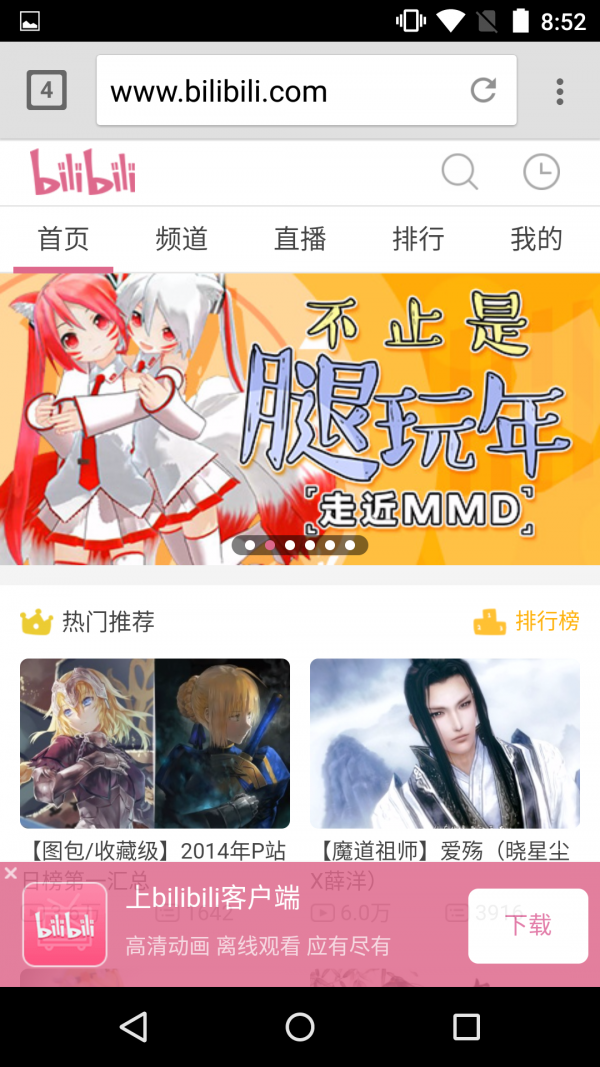Switch to the 频道 tab

(x=181, y=239)
